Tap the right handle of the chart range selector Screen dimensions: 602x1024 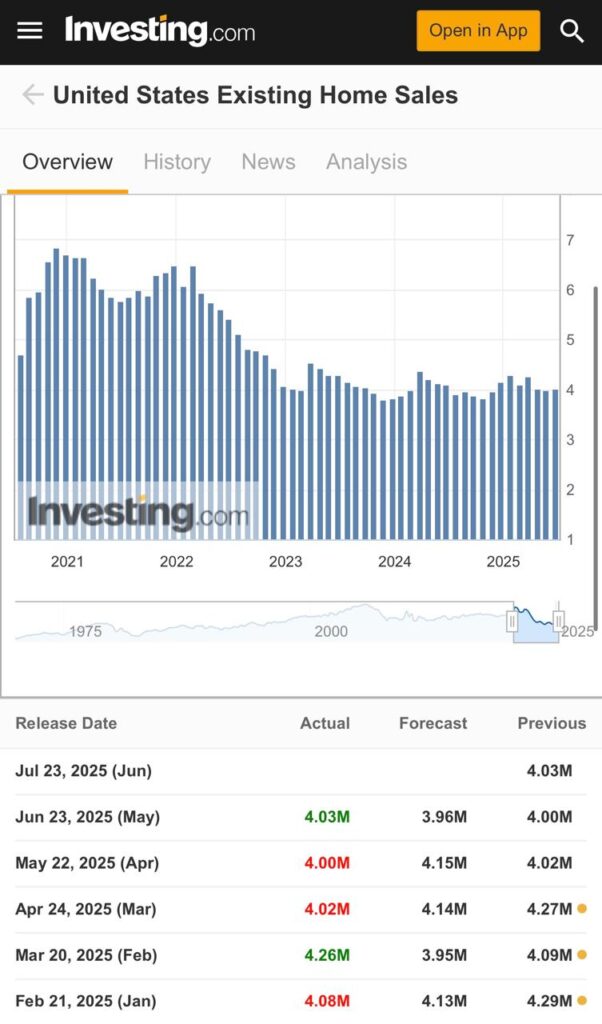(x=558, y=621)
